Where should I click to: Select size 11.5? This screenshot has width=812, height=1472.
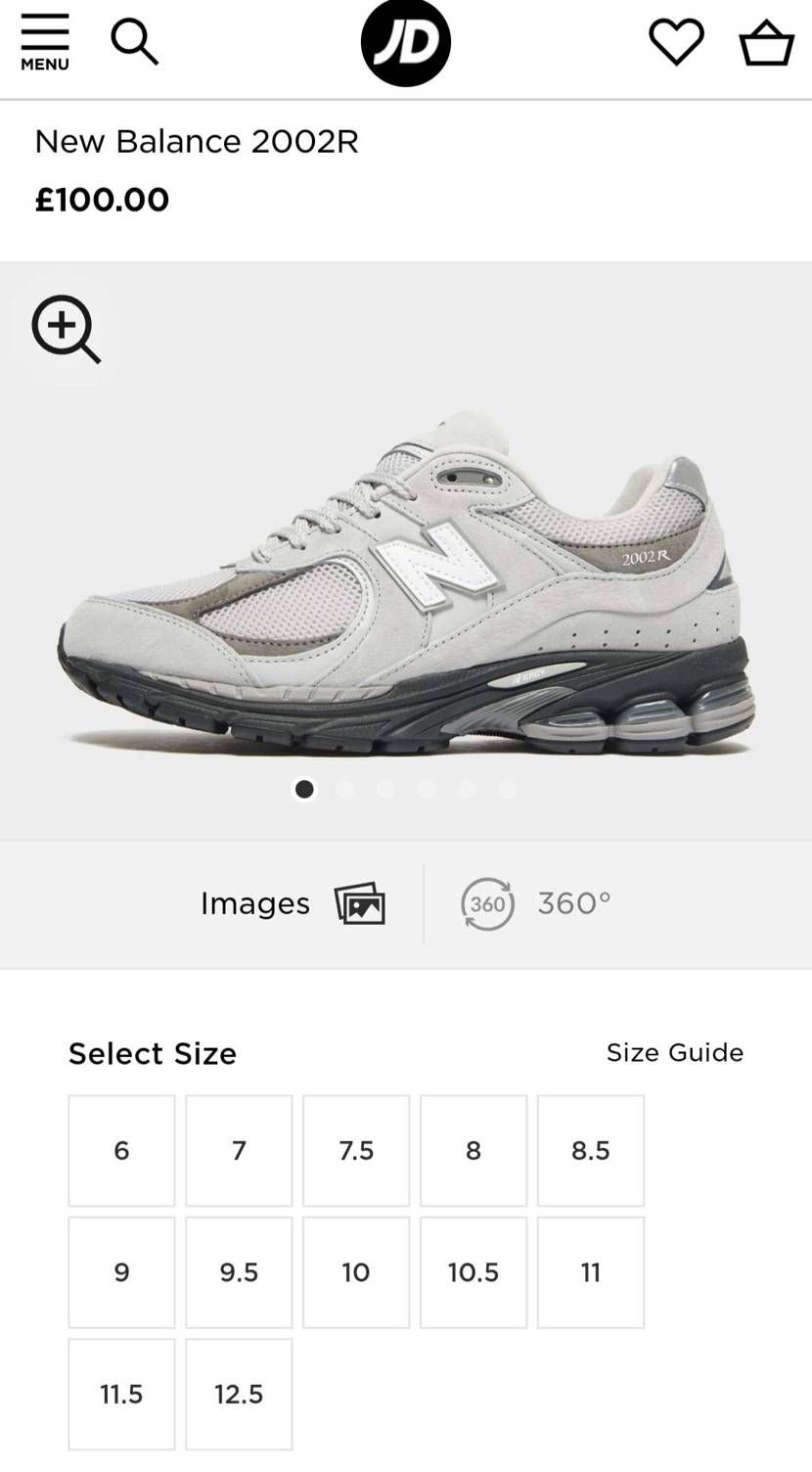point(121,1393)
